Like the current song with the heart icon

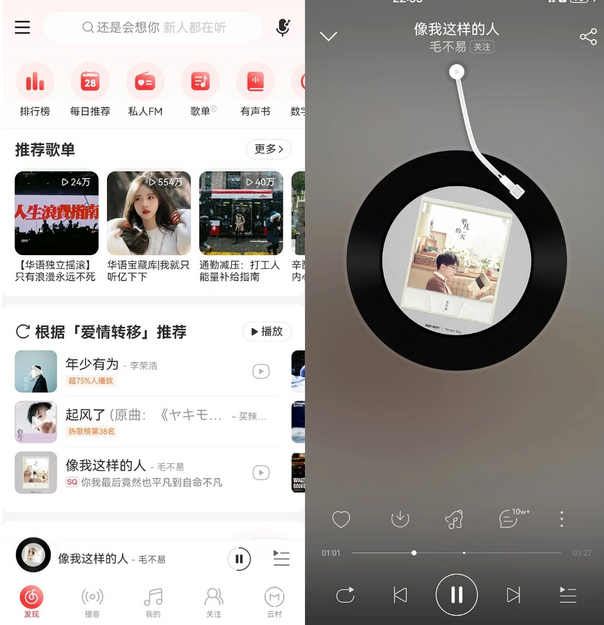341,519
